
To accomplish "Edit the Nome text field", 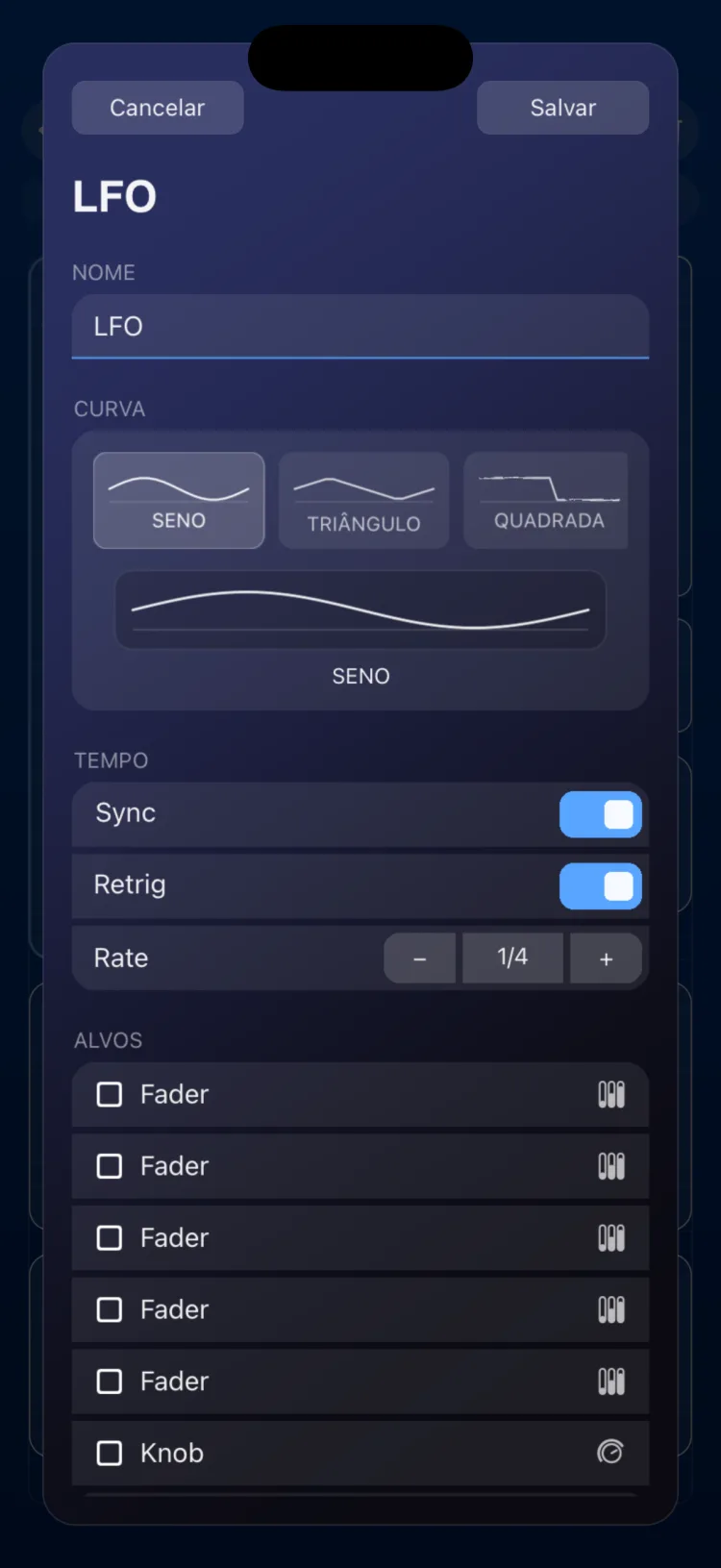I will [x=360, y=327].
